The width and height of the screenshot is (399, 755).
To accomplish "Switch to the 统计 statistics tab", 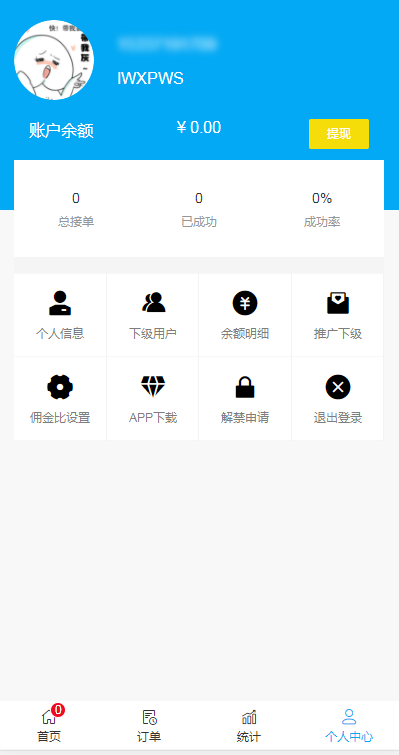I will (x=249, y=725).
